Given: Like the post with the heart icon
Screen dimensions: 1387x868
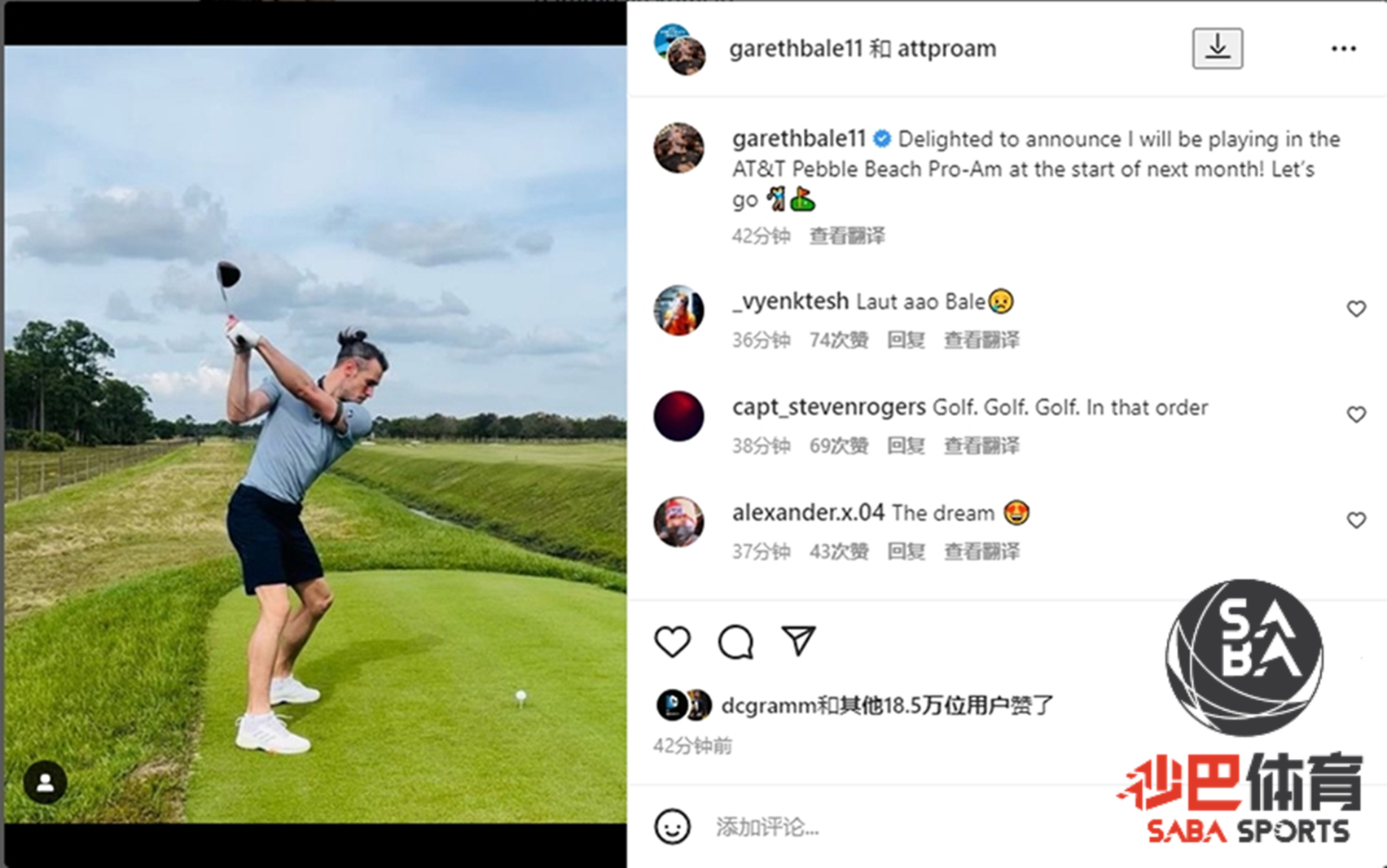Looking at the screenshot, I should coord(672,642).
